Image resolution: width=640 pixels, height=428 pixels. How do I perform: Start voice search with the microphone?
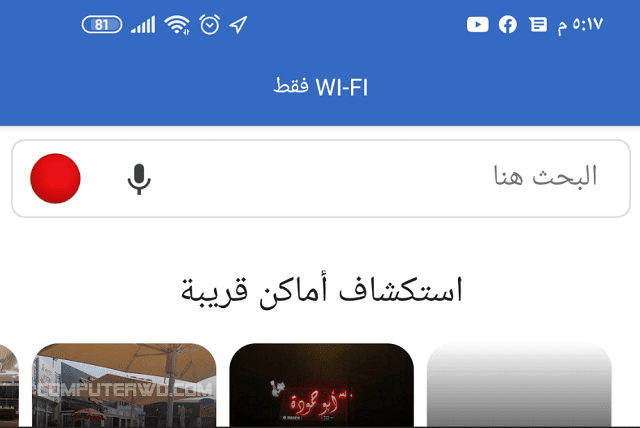click(x=139, y=179)
